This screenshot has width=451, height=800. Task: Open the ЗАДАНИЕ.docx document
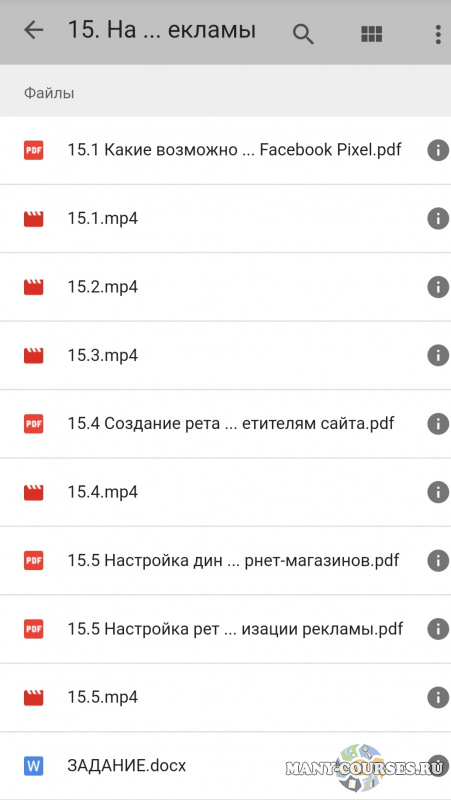click(226, 766)
